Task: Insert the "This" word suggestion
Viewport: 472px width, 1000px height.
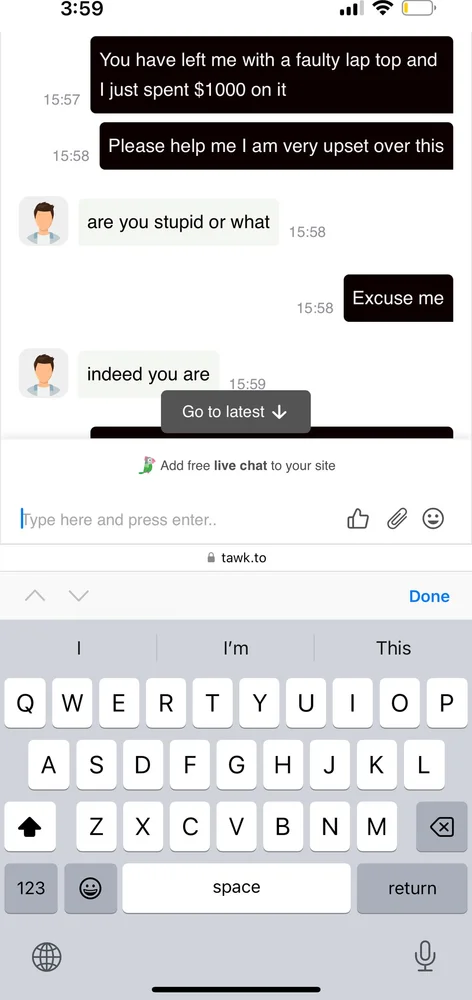Action: (x=394, y=649)
